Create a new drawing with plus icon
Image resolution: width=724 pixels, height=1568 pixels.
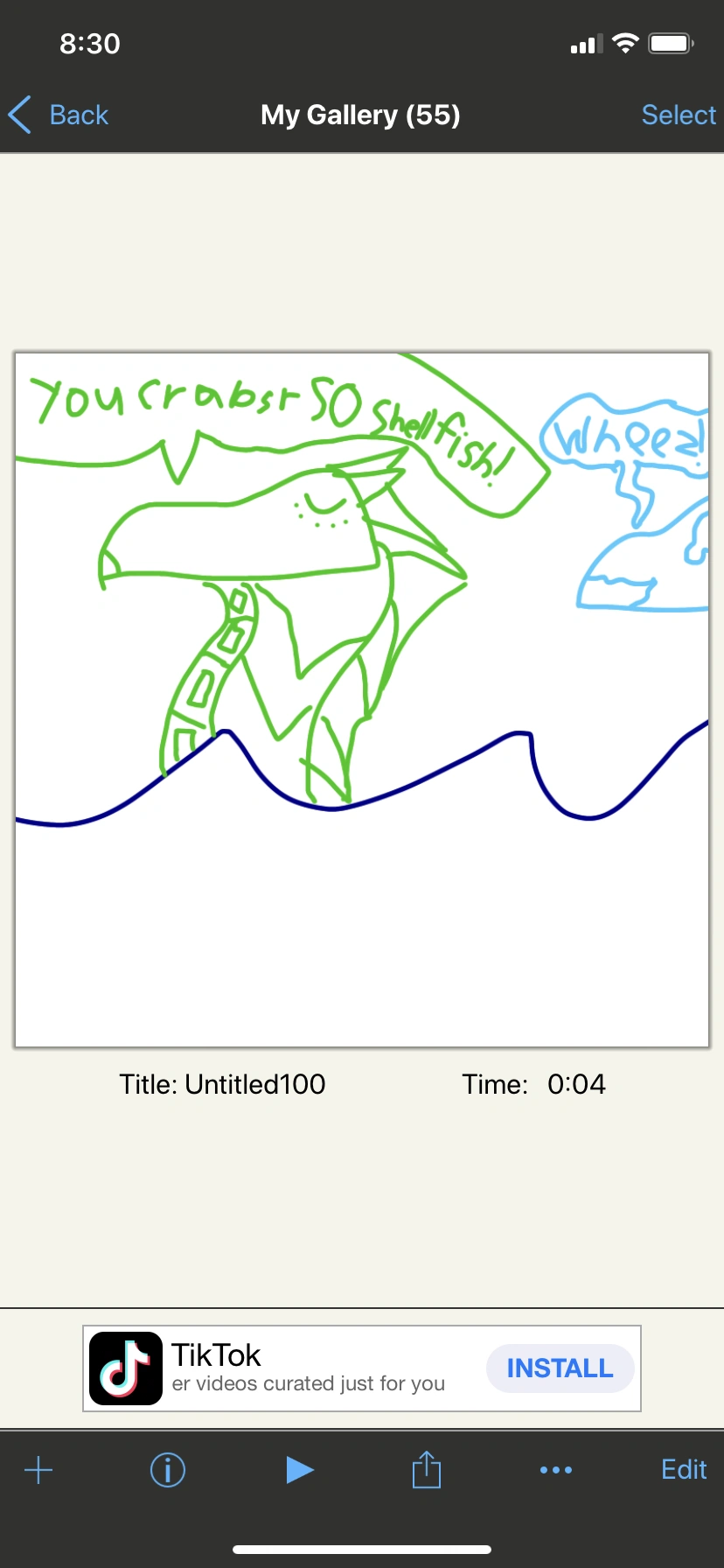(x=38, y=1470)
